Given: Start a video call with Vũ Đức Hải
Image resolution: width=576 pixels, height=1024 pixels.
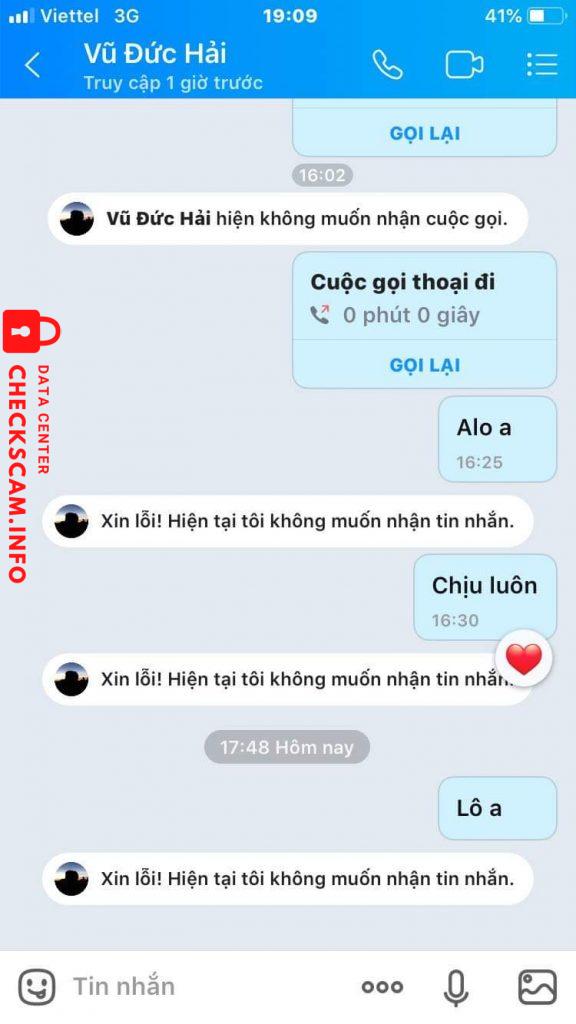Looking at the screenshot, I should coord(464,65).
